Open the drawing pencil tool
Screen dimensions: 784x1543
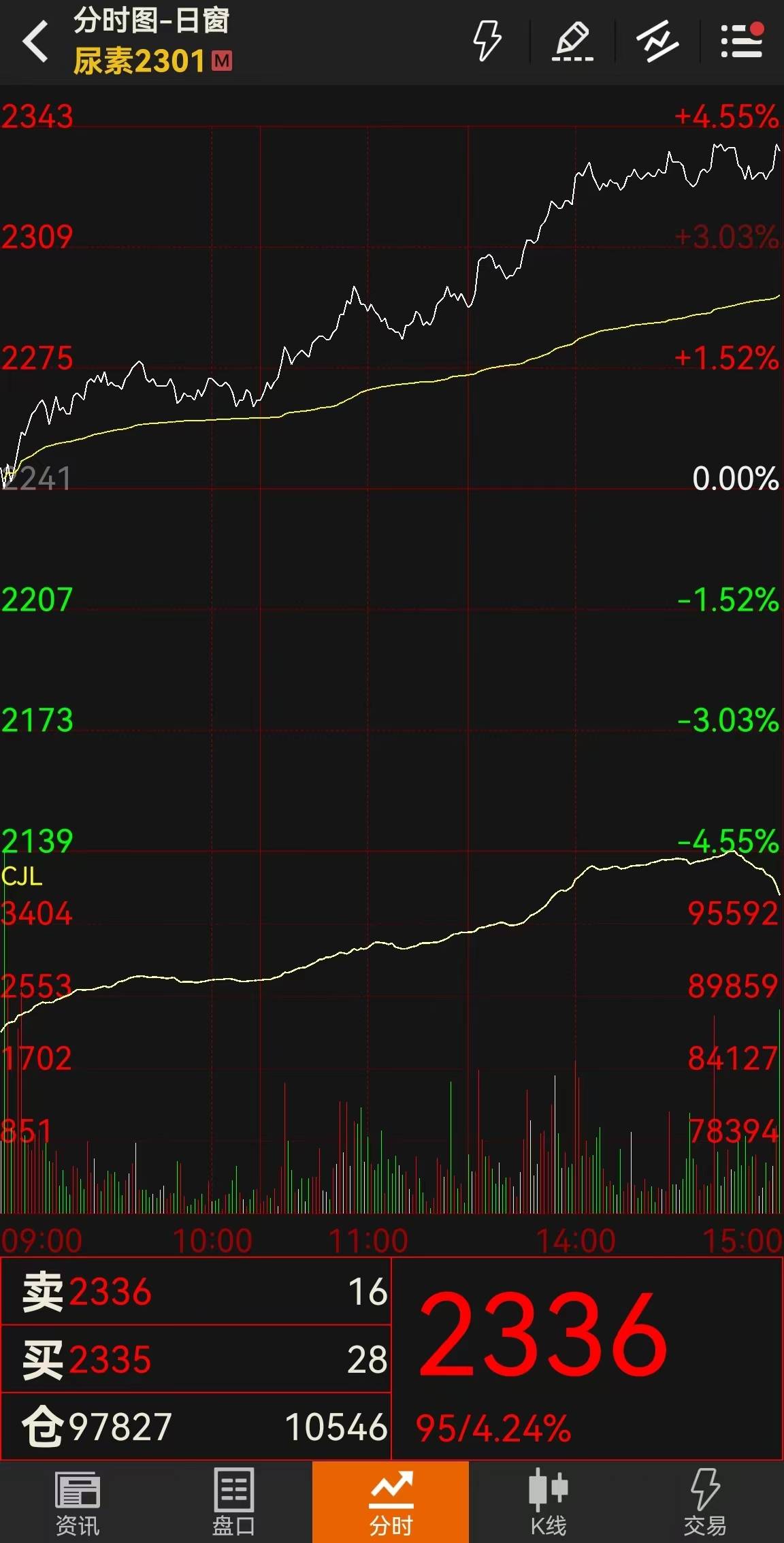(572, 42)
